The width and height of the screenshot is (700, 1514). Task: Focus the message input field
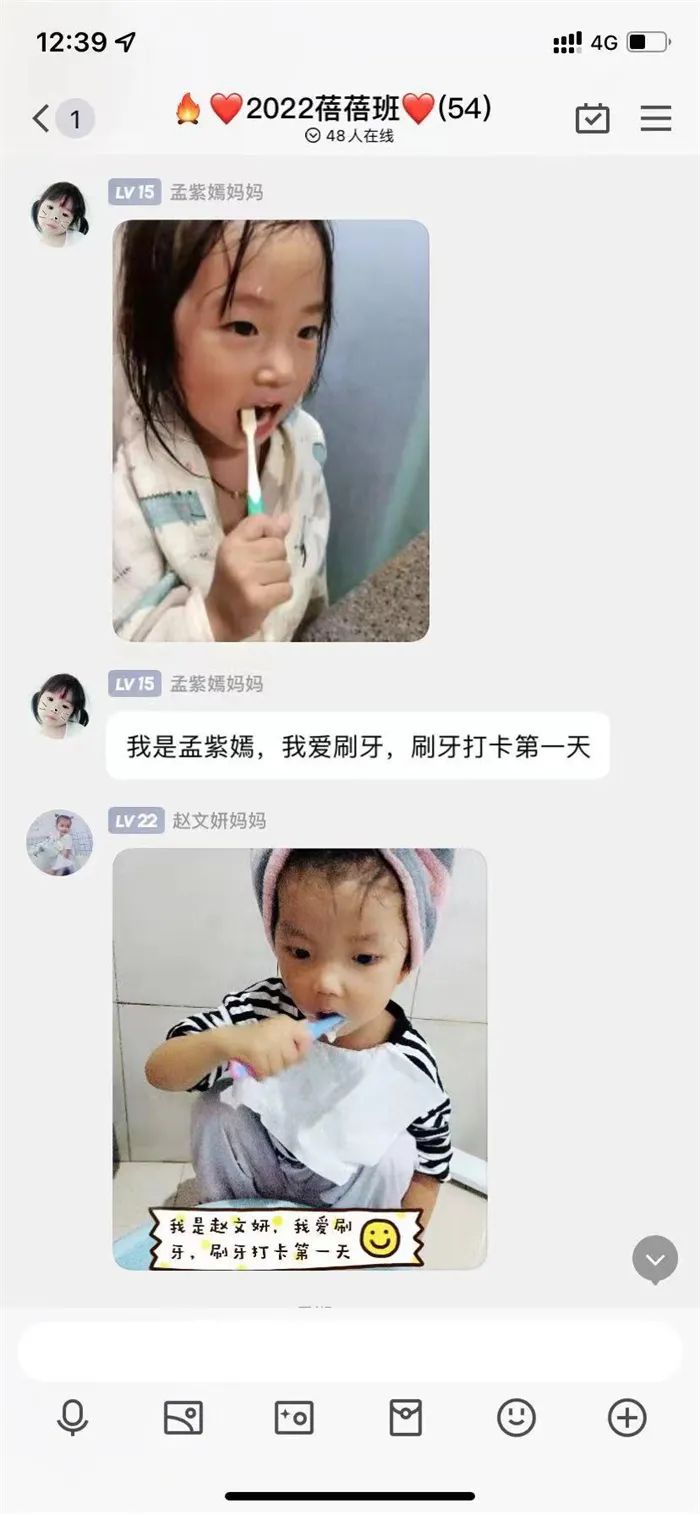click(350, 1351)
